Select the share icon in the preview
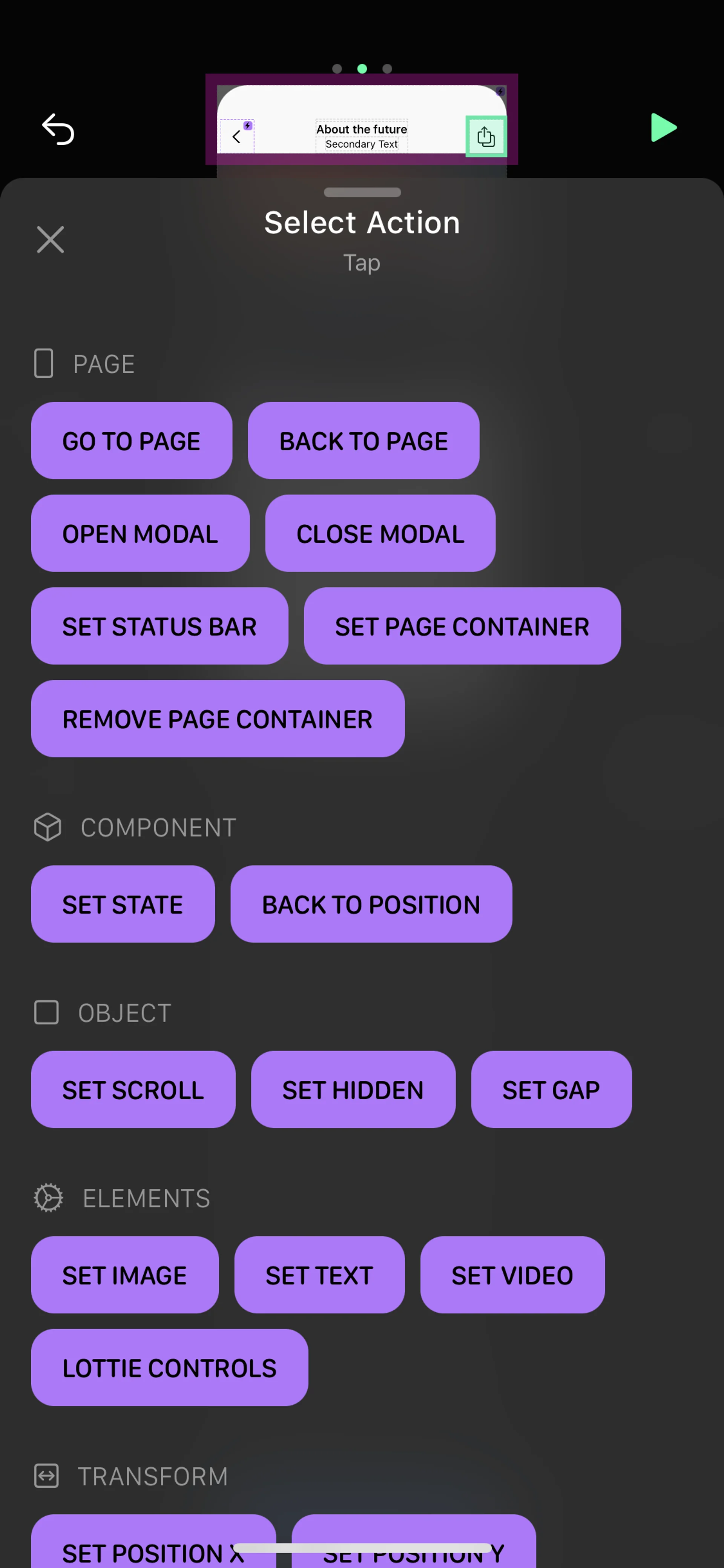Viewport: 724px width, 1568px height. click(x=486, y=136)
